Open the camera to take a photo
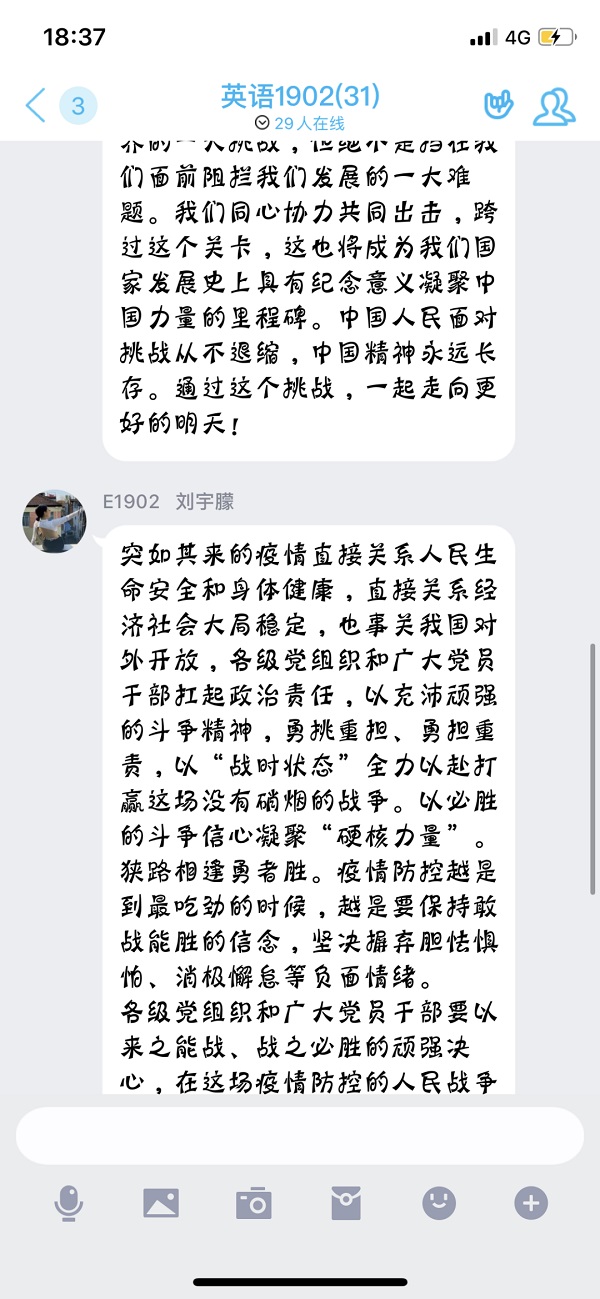 click(x=254, y=1204)
